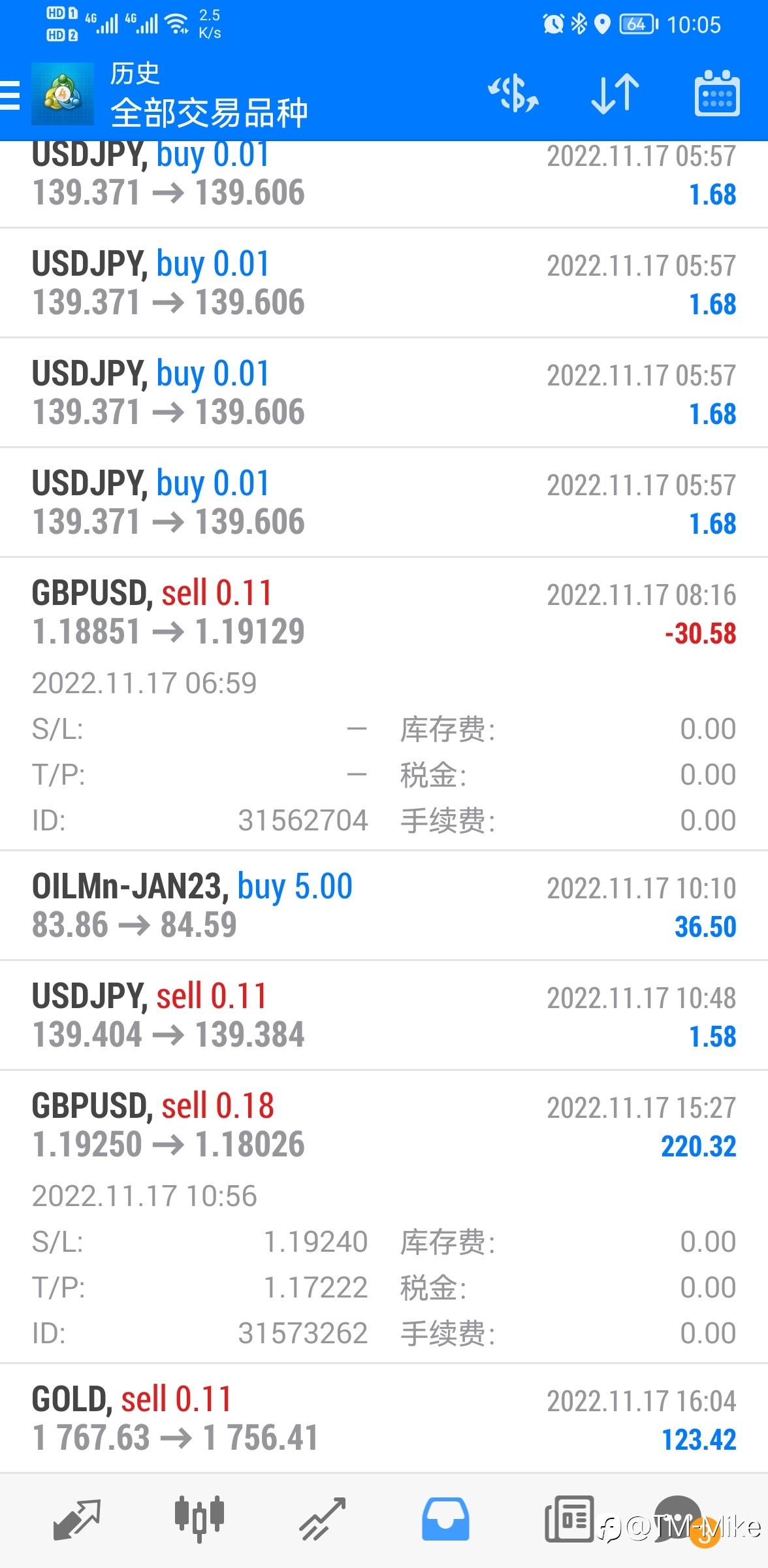
Task: Select the History inbox tab
Action: pos(445,1520)
